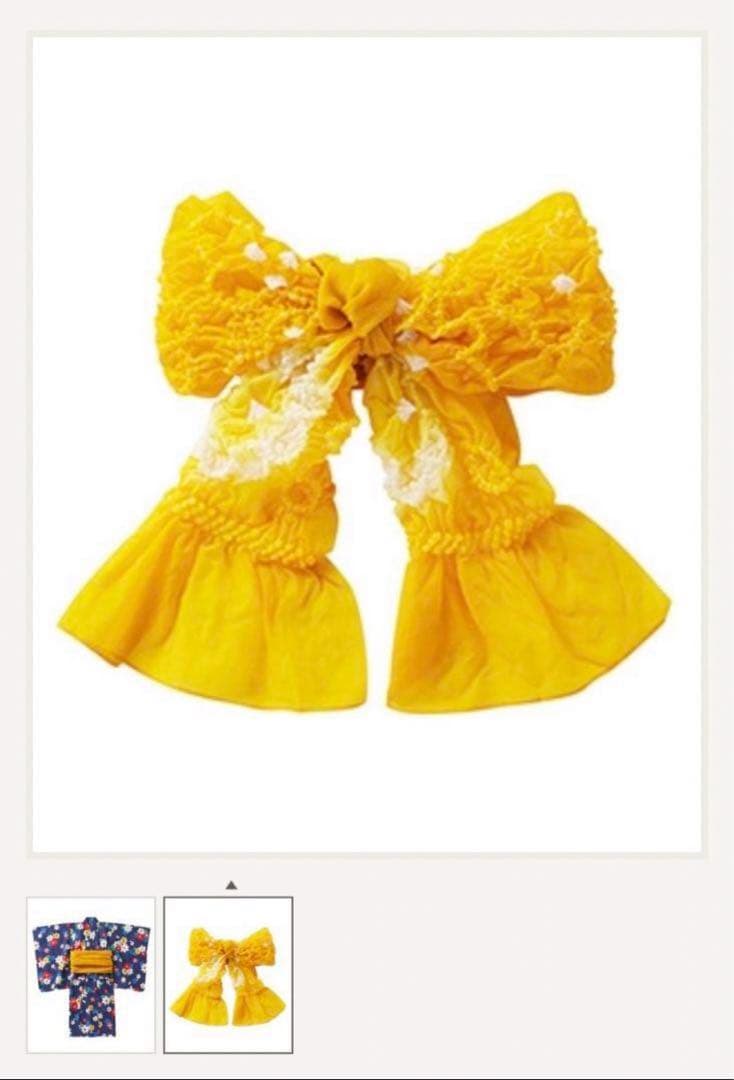Viewport: 734px width, 1080px height.
Task: Select the yellow obi bow thumbnail
Action: [x=228, y=974]
